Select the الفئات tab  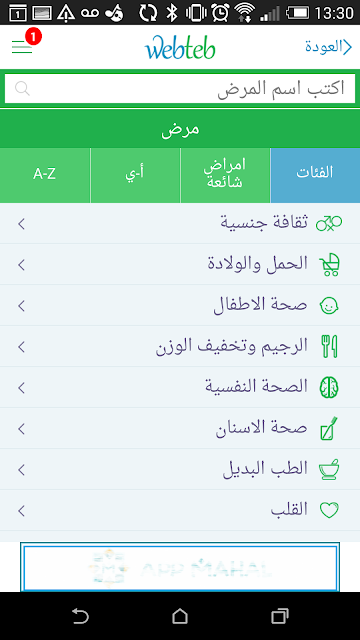315,176
